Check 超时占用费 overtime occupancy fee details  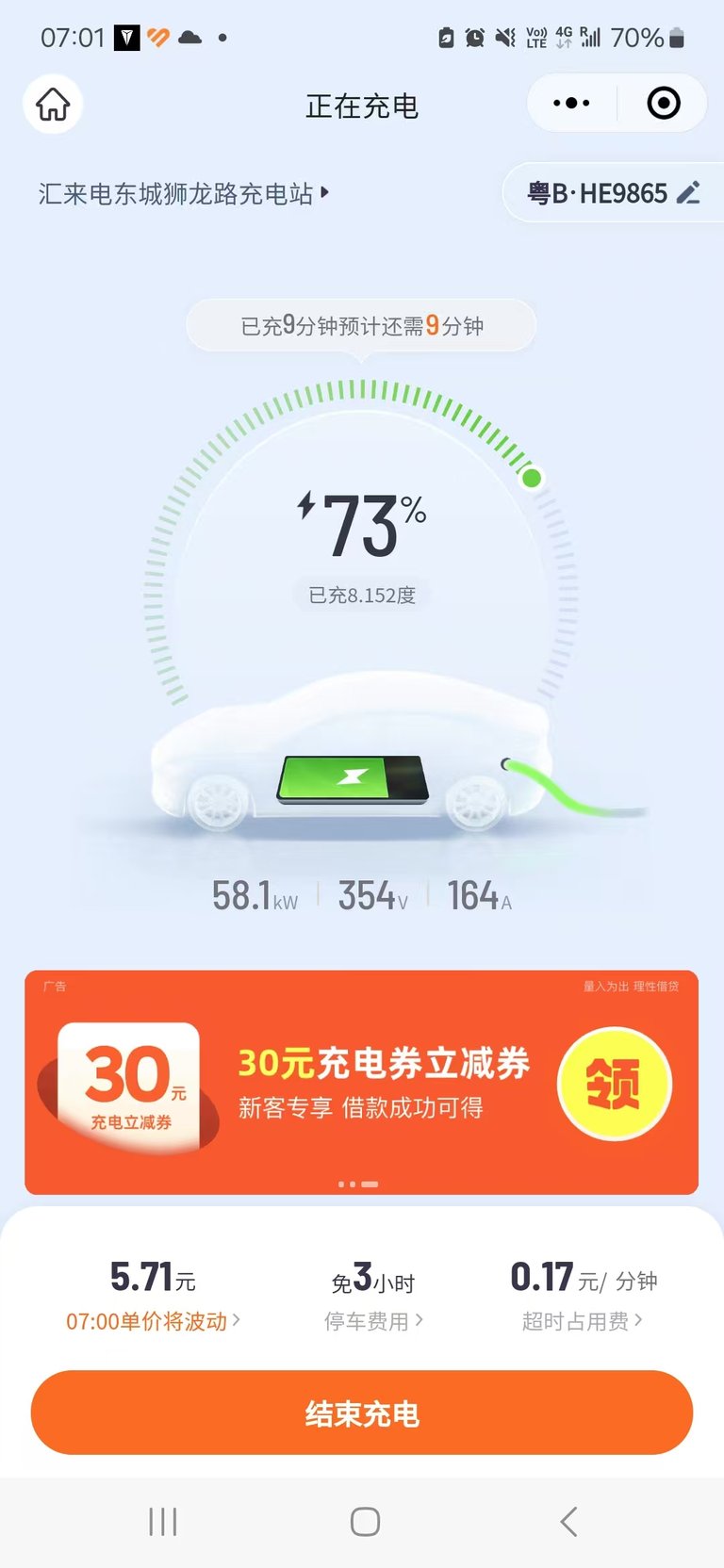coord(583,1321)
